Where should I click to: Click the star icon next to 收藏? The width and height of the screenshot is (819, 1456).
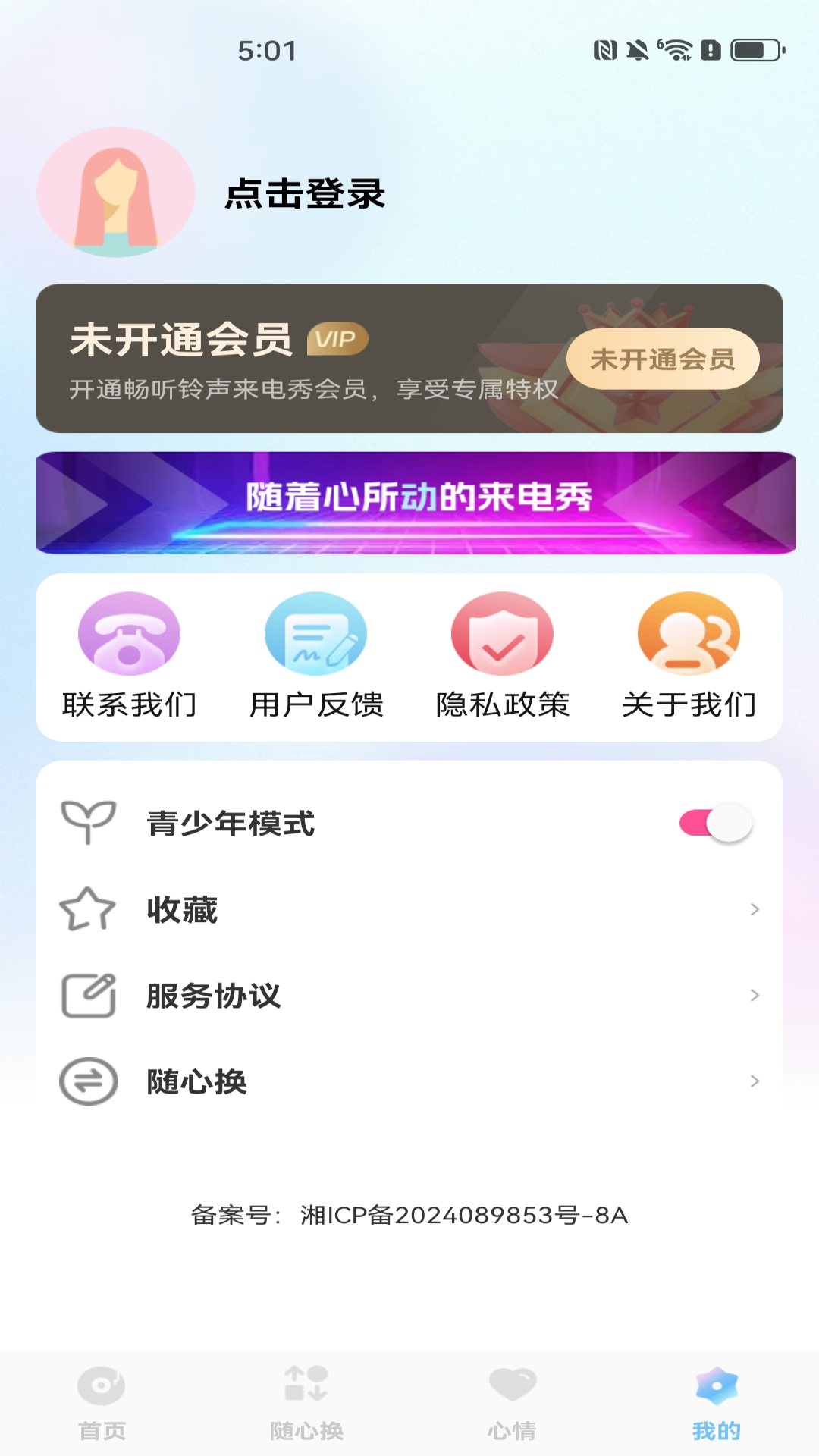click(87, 910)
